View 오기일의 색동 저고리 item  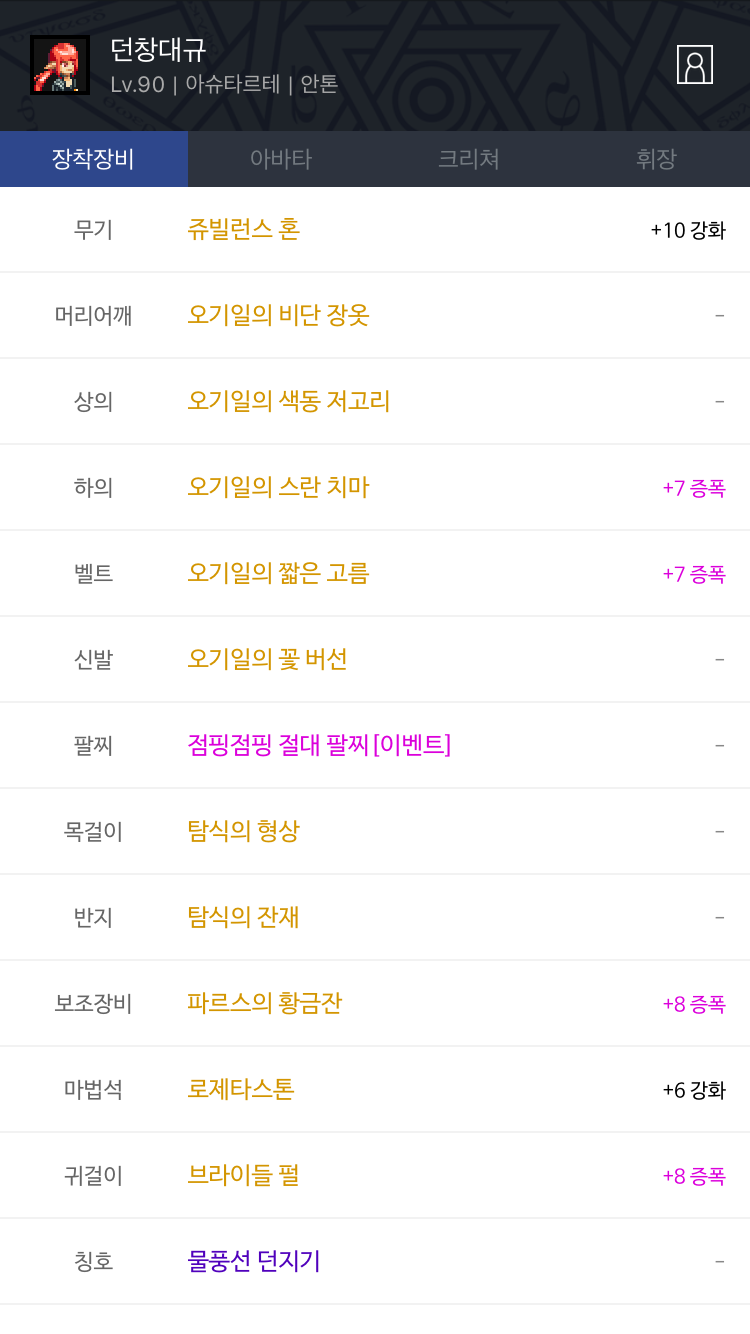click(289, 402)
